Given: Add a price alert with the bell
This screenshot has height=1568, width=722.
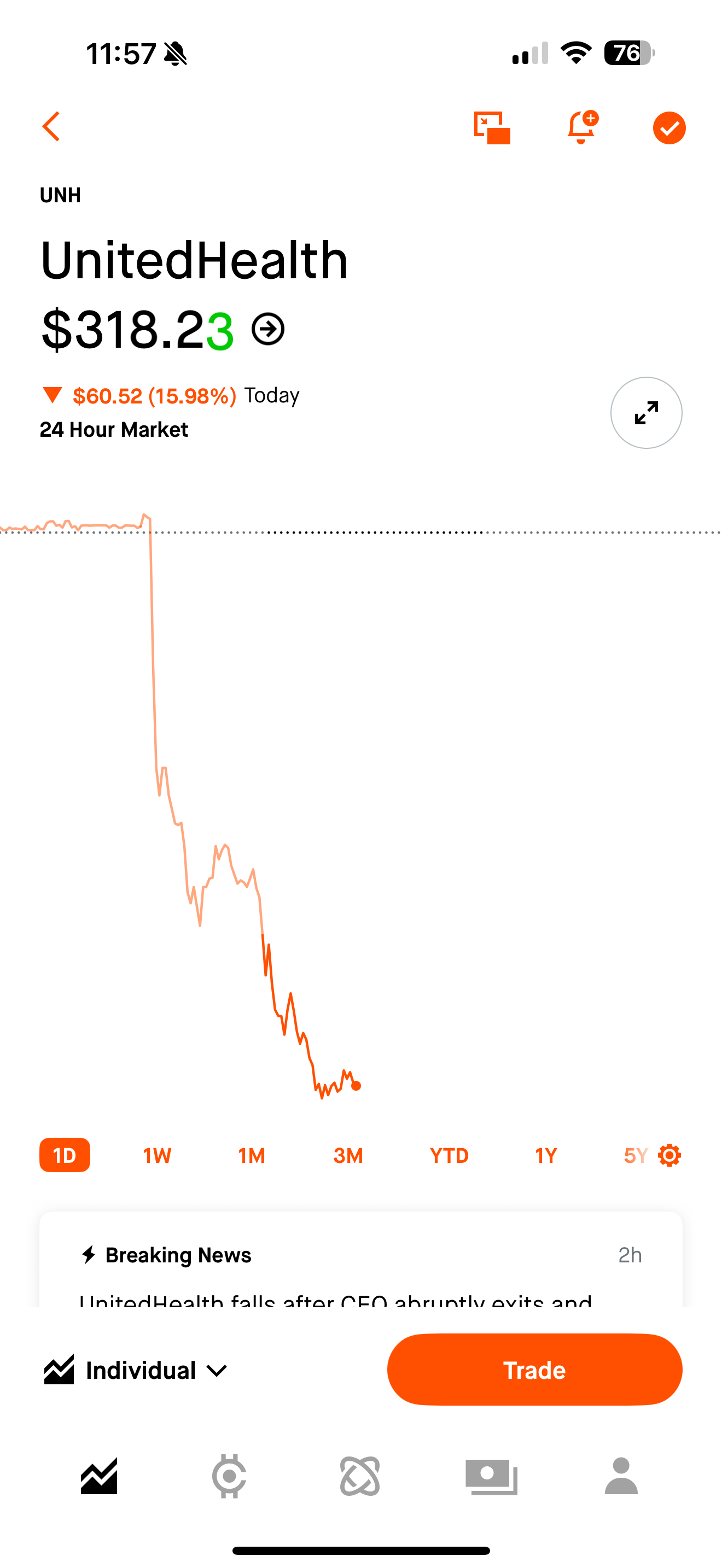Looking at the screenshot, I should tap(581, 127).
